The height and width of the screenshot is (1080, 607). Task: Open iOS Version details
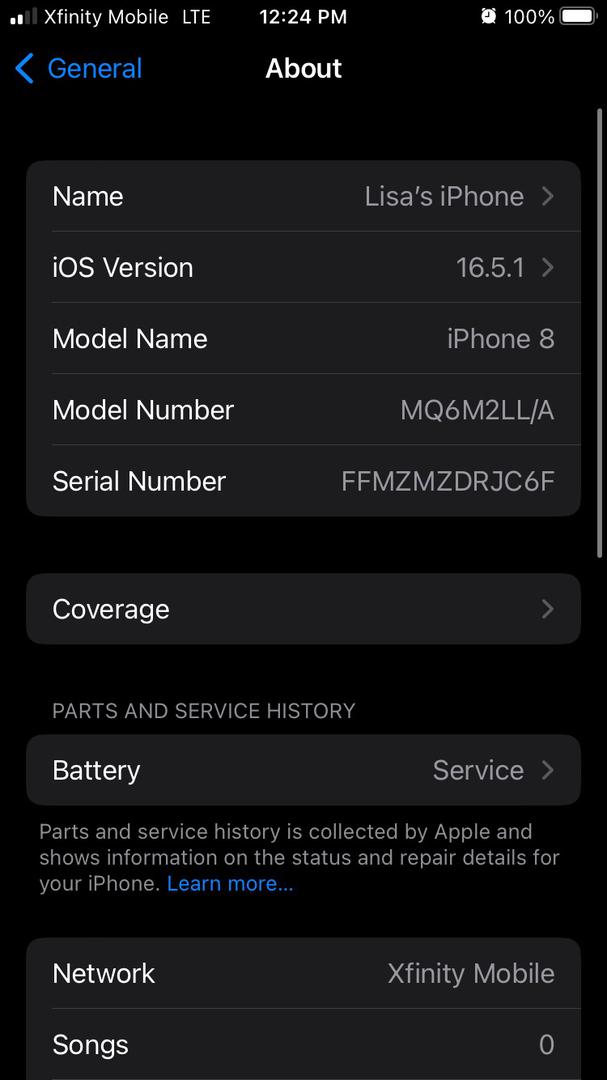(x=303, y=268)
